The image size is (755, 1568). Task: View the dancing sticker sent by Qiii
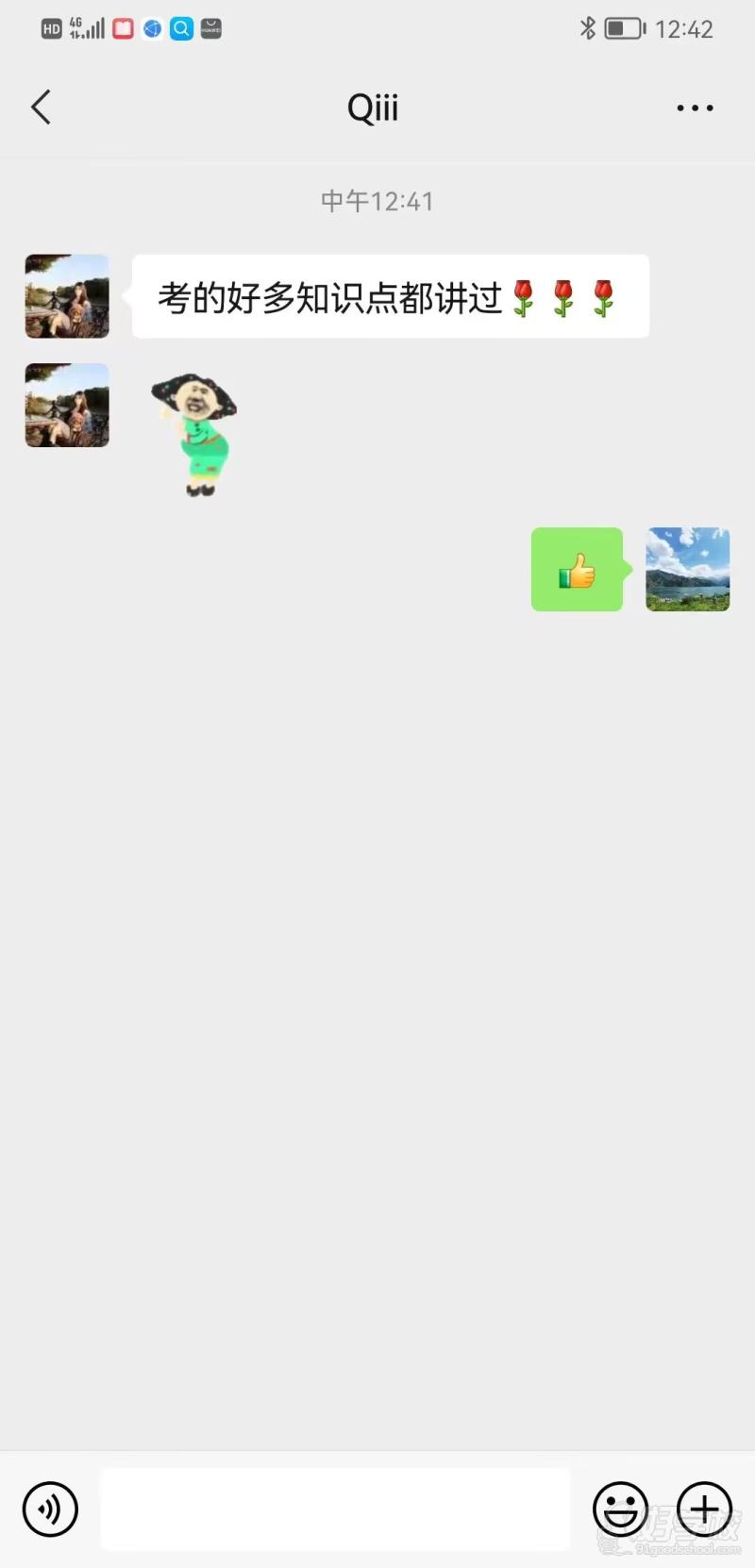[x=195, y=434]
